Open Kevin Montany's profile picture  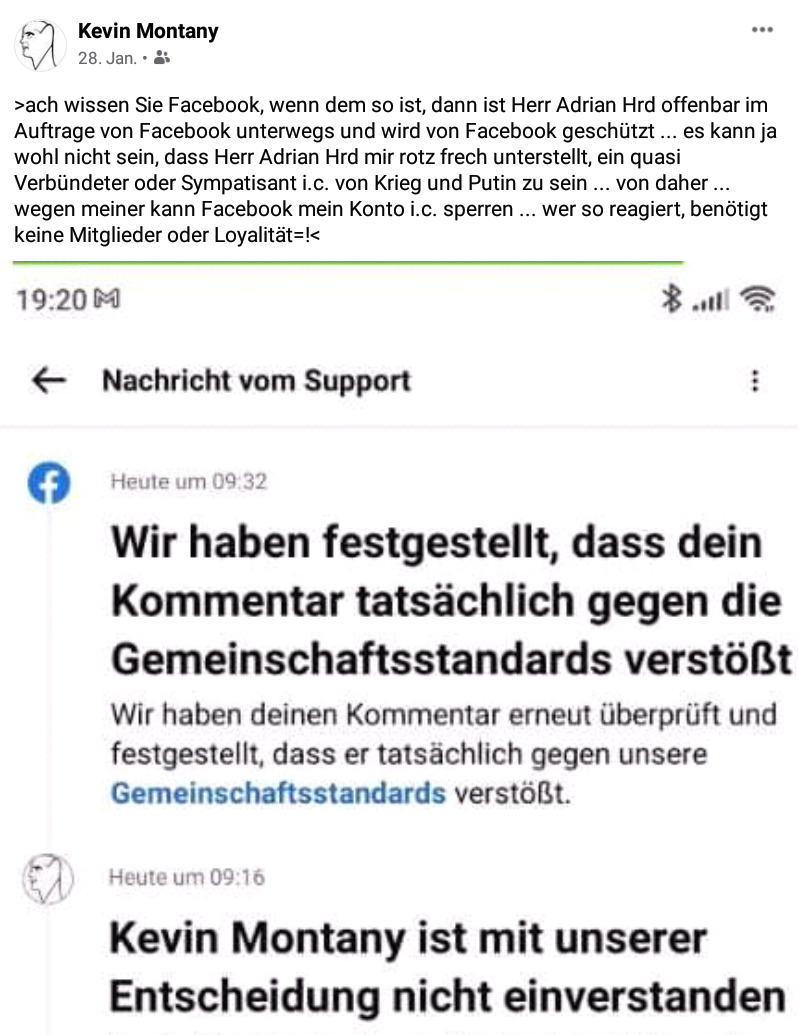coord(41,45)
